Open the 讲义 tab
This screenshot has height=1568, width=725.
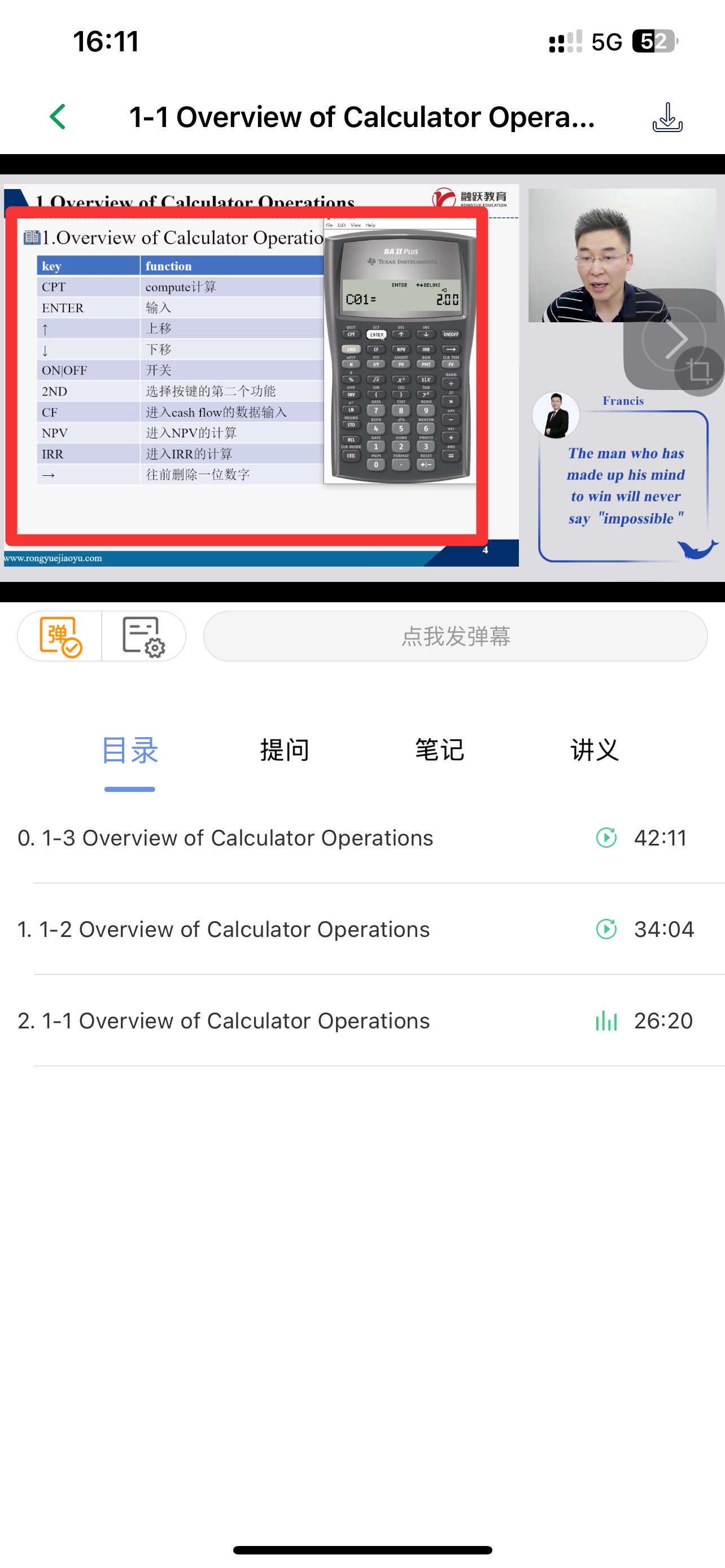click(x=594, y=750)
